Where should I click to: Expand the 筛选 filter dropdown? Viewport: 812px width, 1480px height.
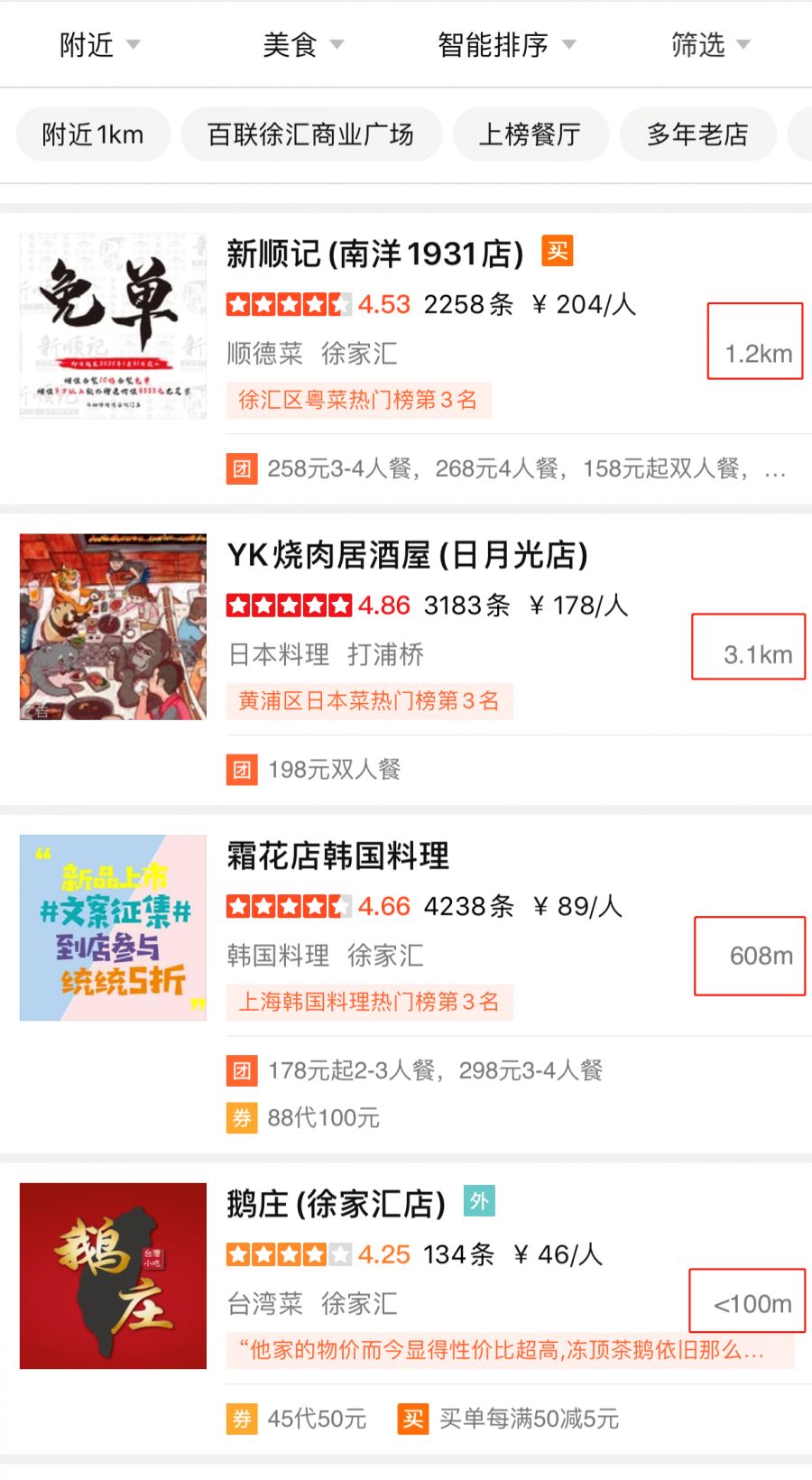708,44
